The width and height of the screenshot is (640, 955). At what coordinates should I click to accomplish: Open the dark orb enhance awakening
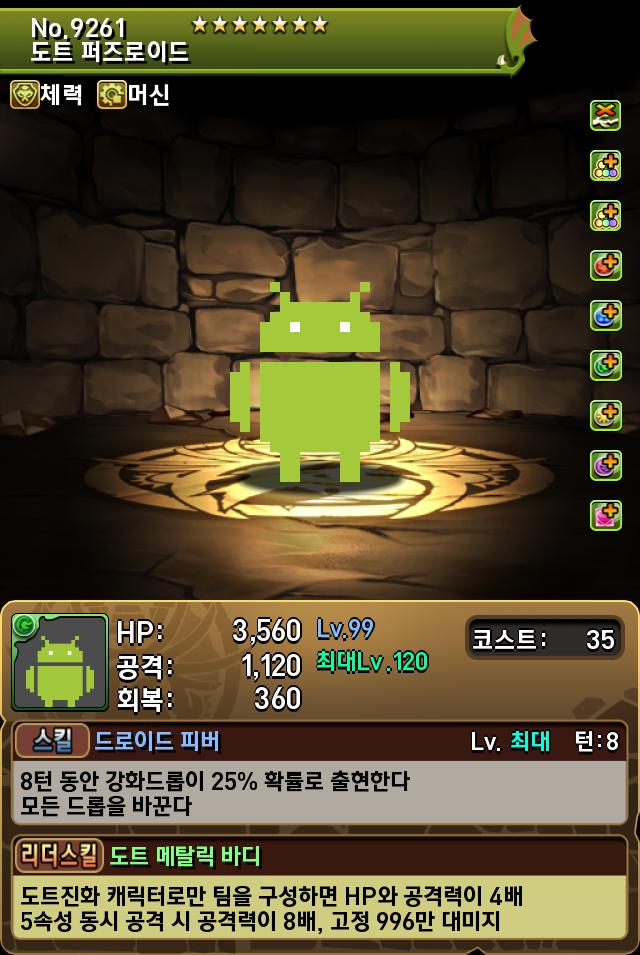pos(605,465)
